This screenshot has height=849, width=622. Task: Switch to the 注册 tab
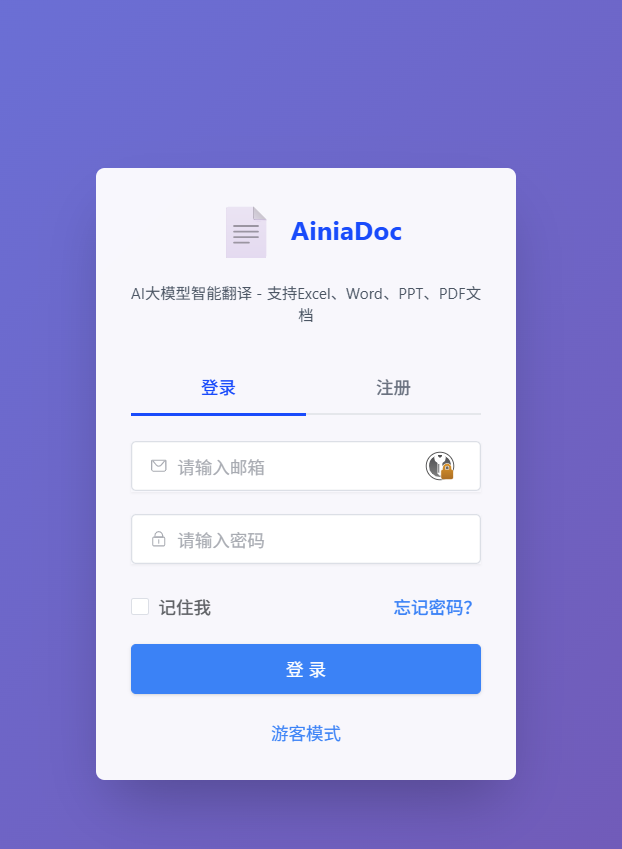pyautogui.click(x=393, y=388)
